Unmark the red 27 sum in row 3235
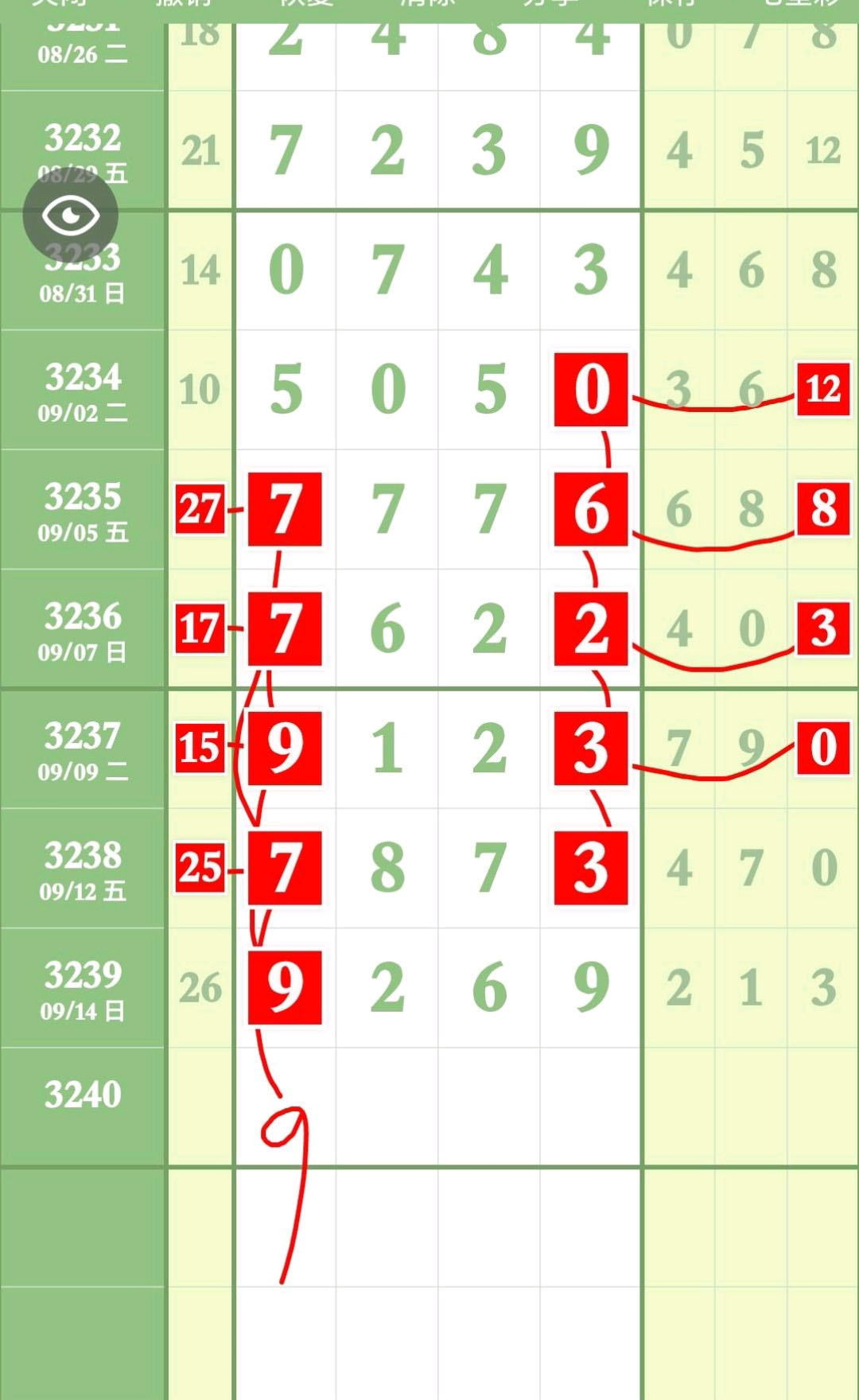The image size is (859, 1400). click(200, 509)
